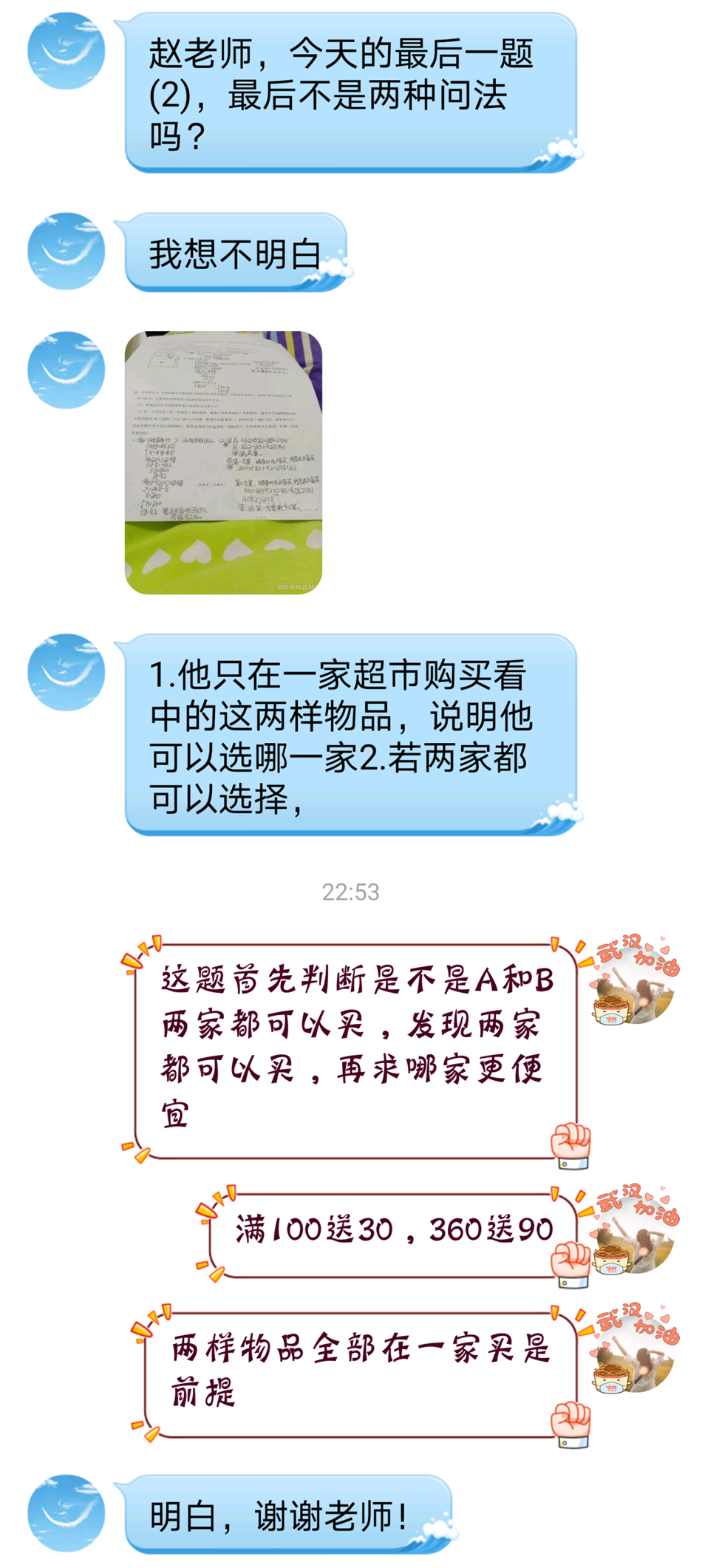Tap the avatar beside "我想不明白" message
This screenshot has height=1568, width=702.
coord(66,251)
